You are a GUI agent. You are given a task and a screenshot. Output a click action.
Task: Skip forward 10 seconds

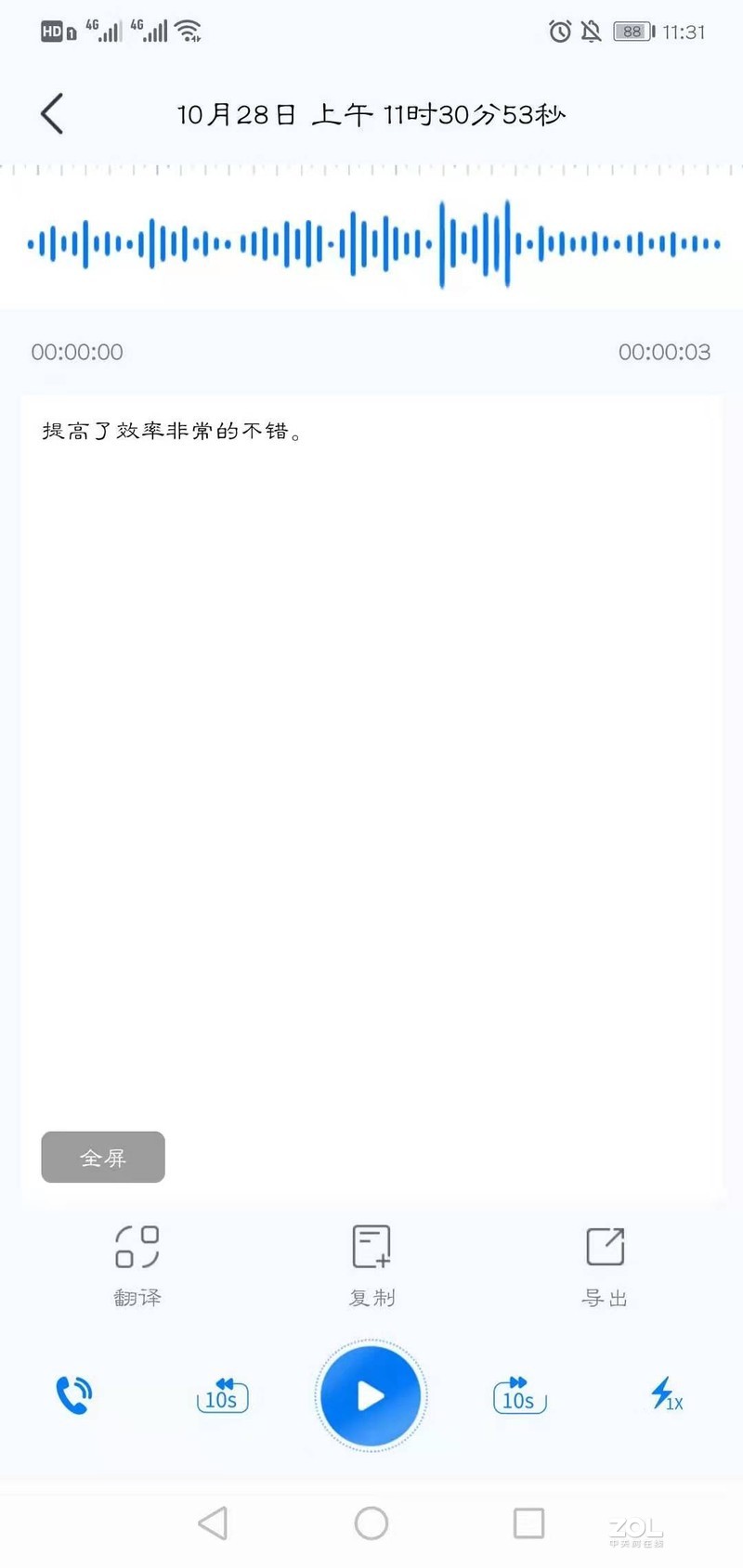[518, 1397]
